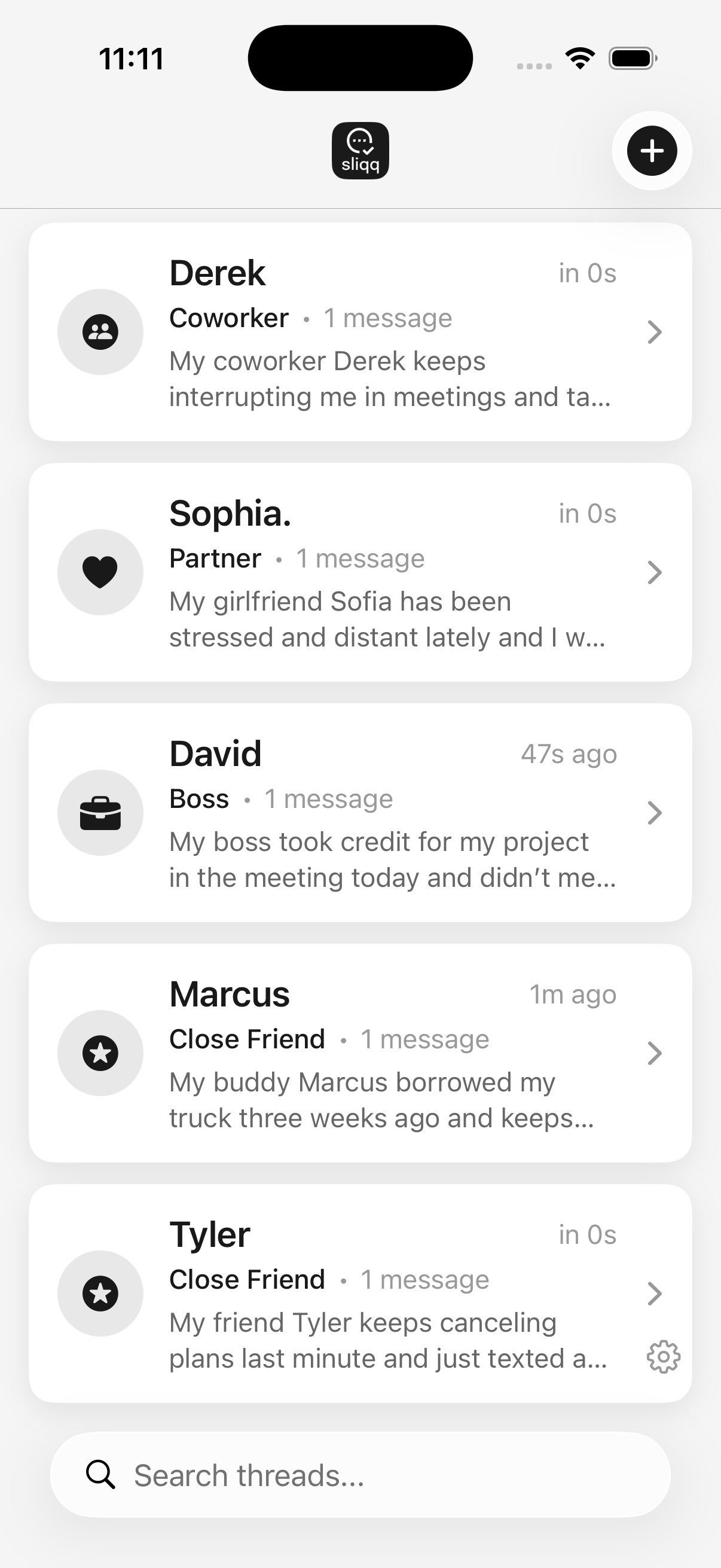This screenshot has height=1568, width=721.
Task: Tap the battery indicator in the status bar
Action: click(x=631, y=58)
